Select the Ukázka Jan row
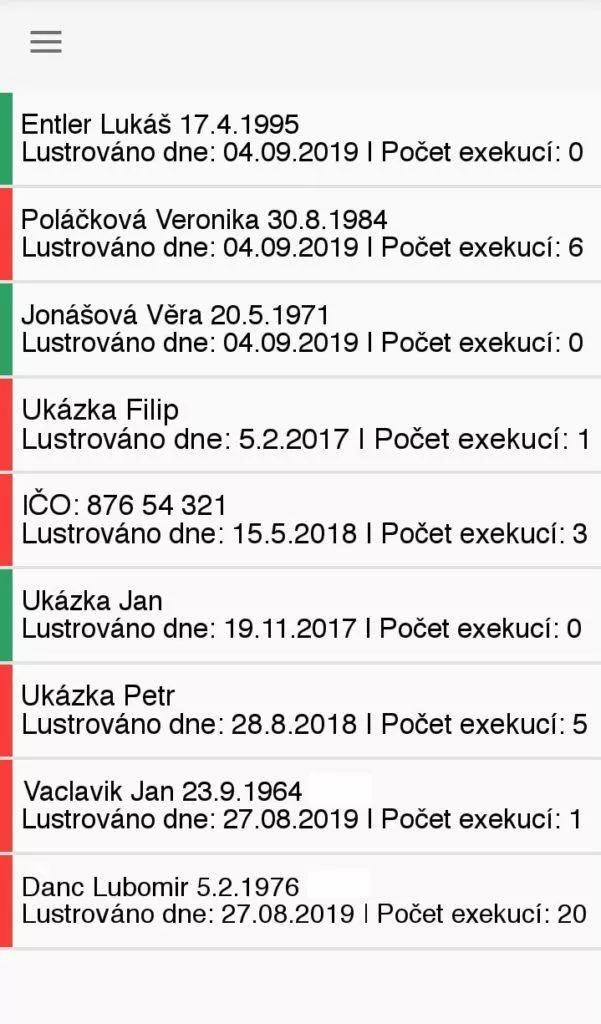Viewport: 601px width, 1024px height. pyautogui.click(x=300, y=616)
